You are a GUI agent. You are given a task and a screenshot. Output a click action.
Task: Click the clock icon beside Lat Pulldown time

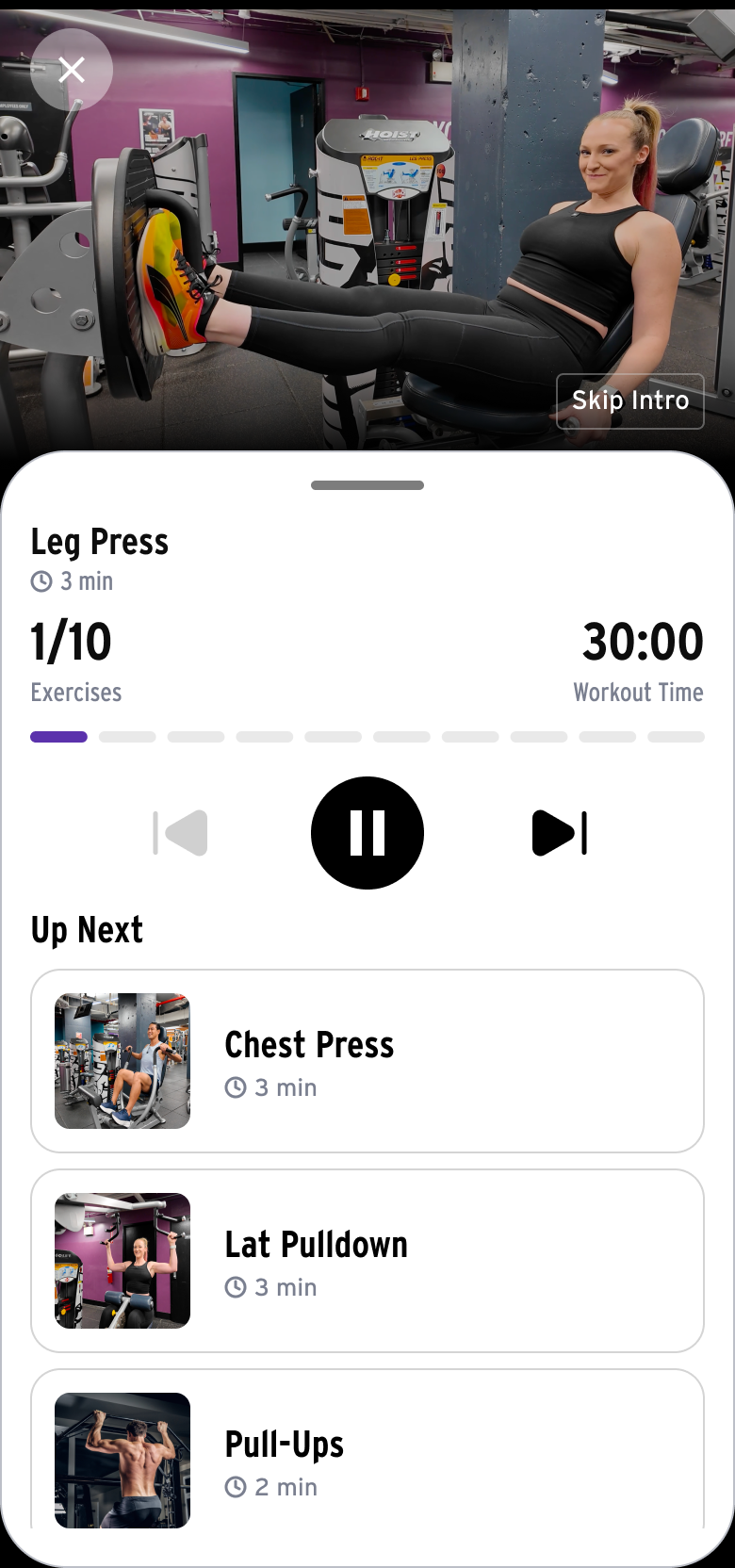click(x=235, y=1287)
